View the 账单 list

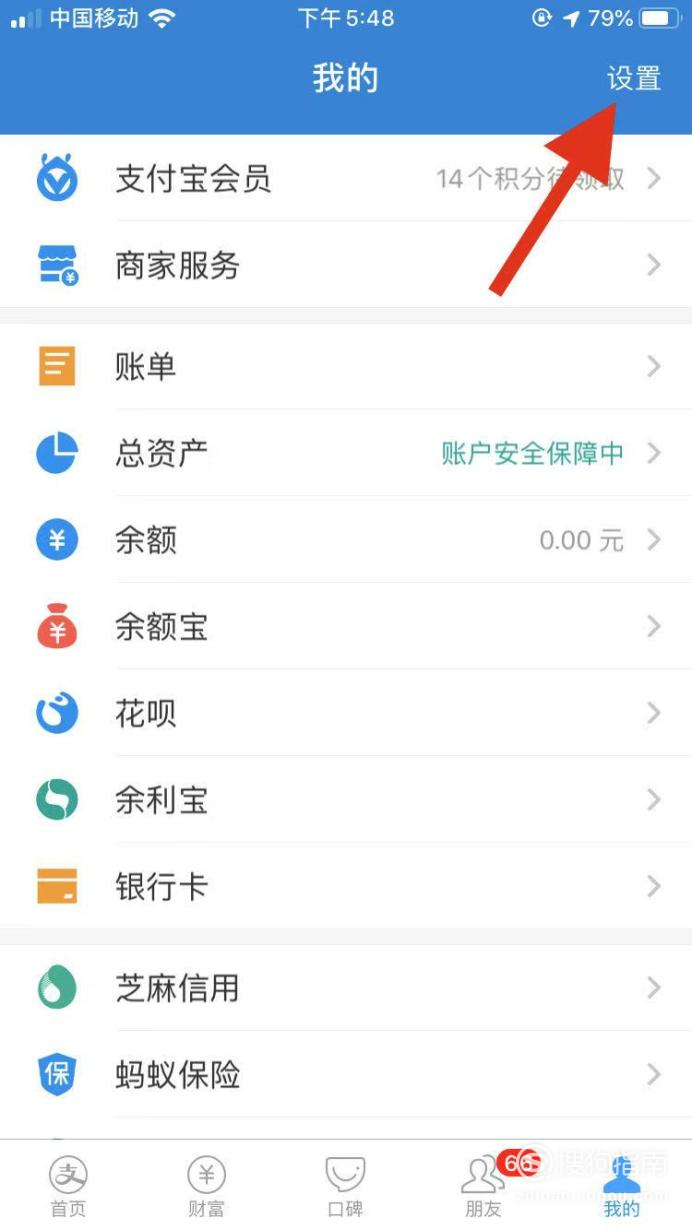pos(346,366)
